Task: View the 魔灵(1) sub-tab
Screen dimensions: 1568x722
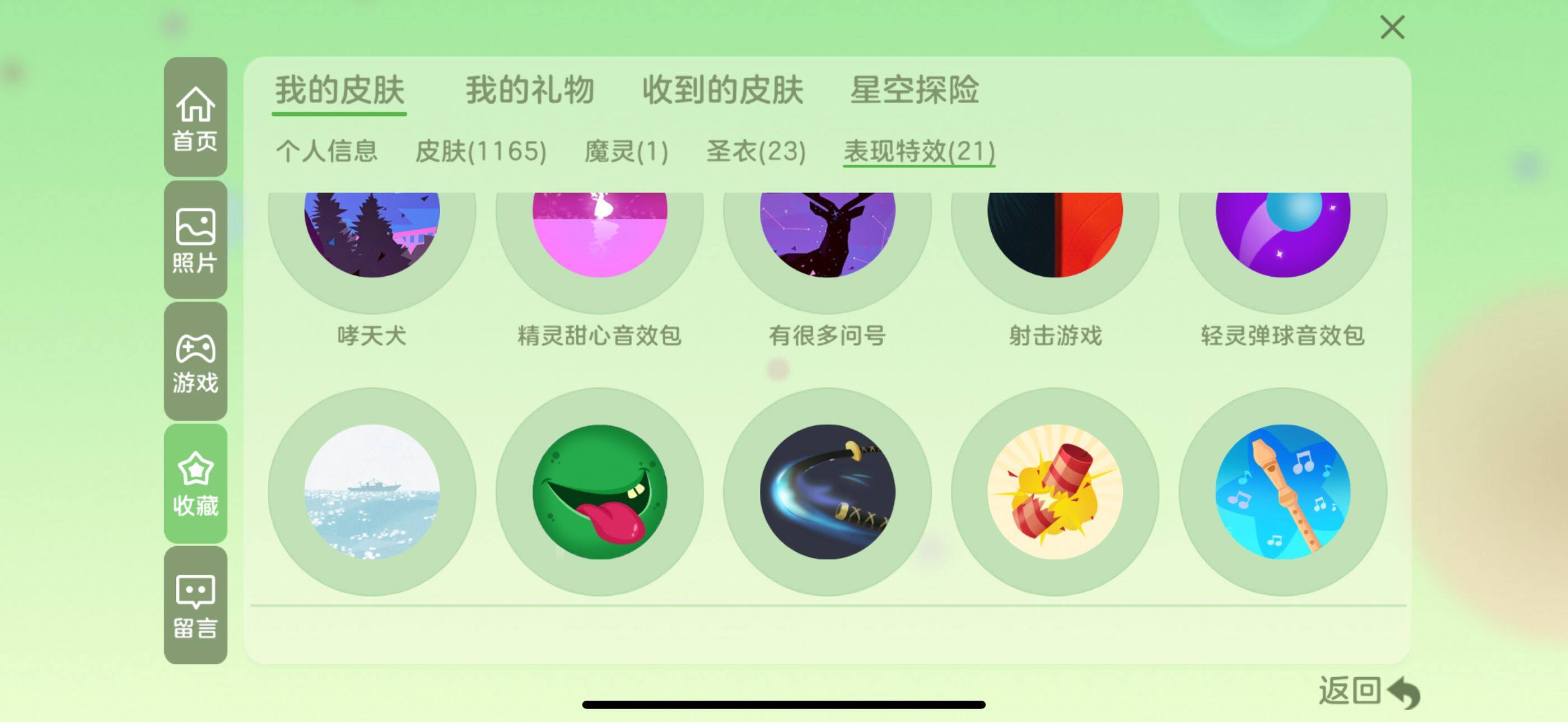Action: 626,151
